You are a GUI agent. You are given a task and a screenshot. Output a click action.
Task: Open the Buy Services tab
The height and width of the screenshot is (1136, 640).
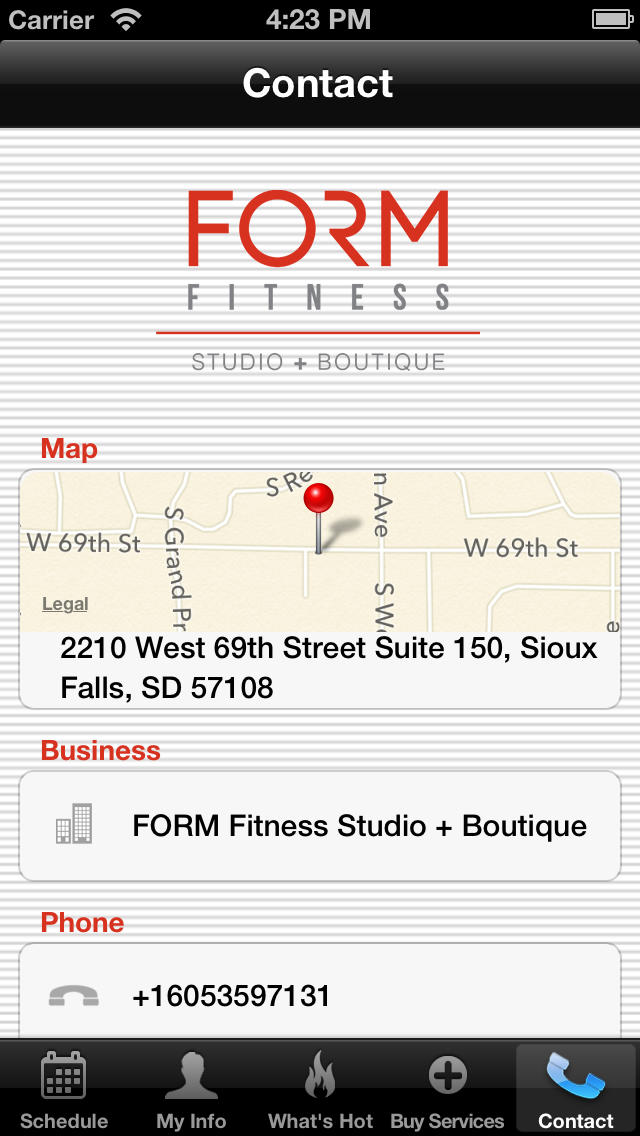pyautogui.click(x=447, y=1089)
